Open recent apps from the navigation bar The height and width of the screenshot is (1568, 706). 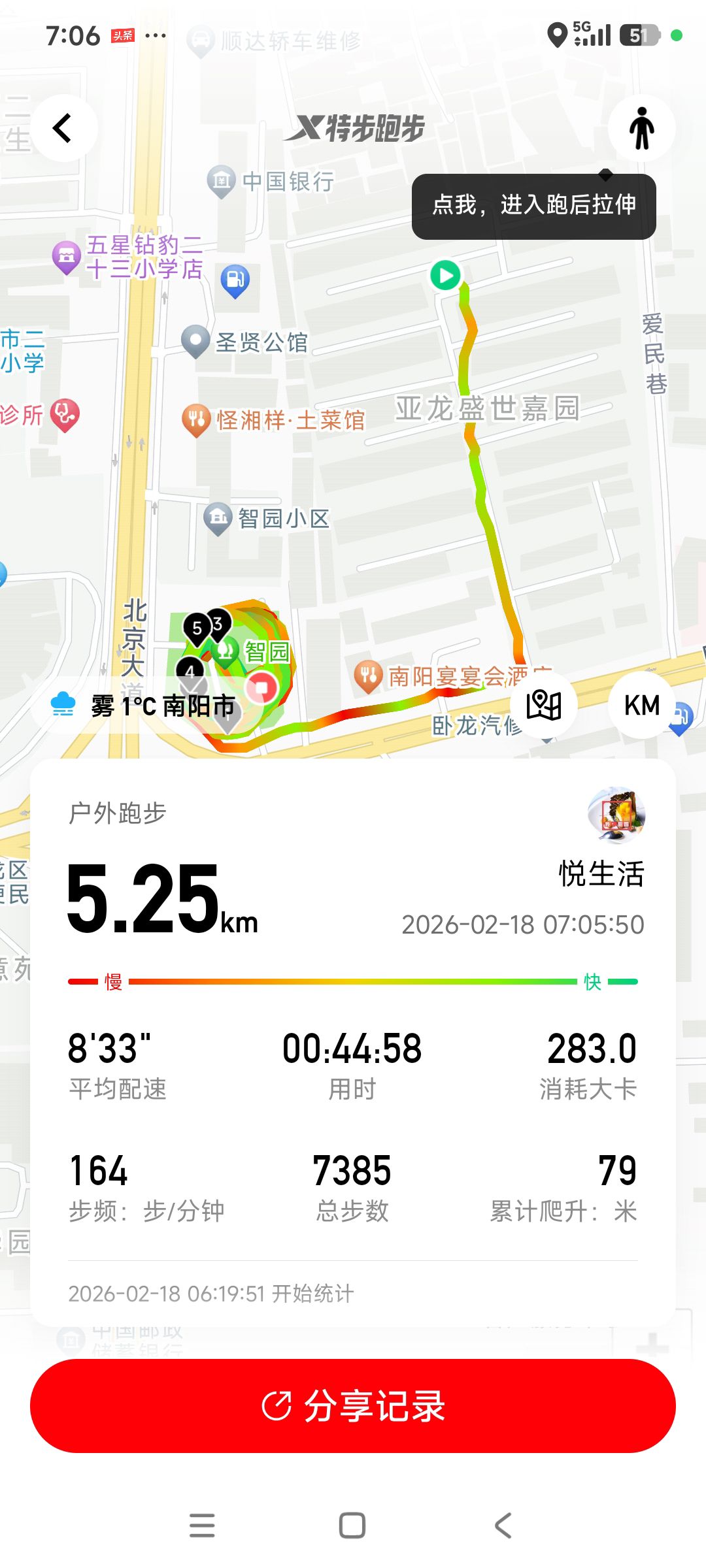(202, 1526)
